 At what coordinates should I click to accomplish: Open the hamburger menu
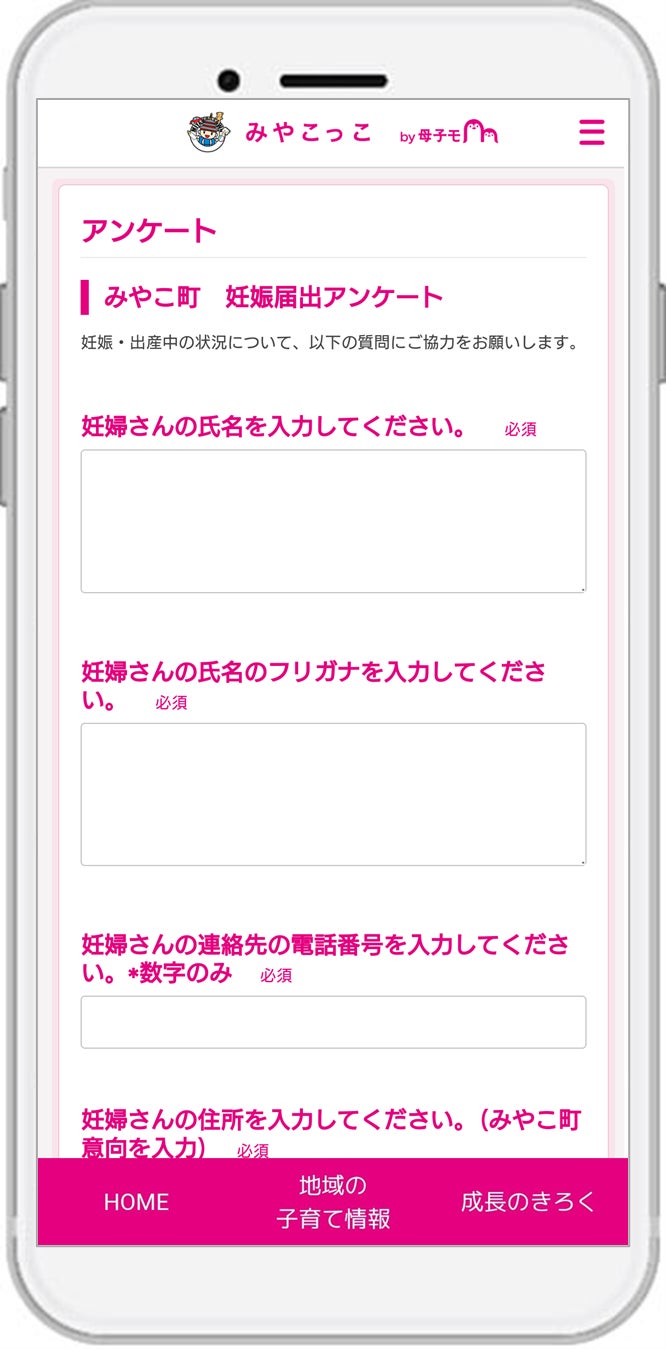click(x=591, y=132)
